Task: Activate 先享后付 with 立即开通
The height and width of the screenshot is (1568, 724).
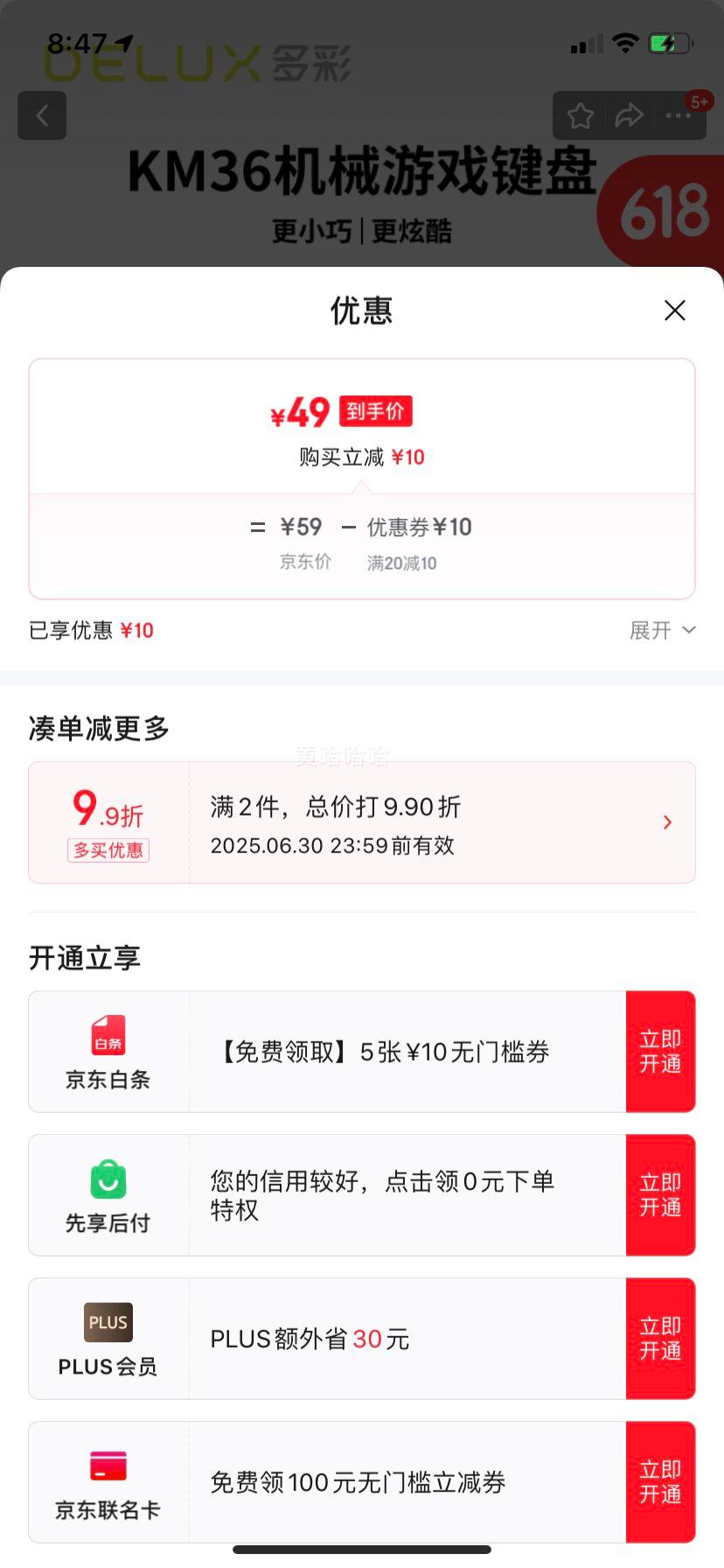Action: coord(660,1195)
